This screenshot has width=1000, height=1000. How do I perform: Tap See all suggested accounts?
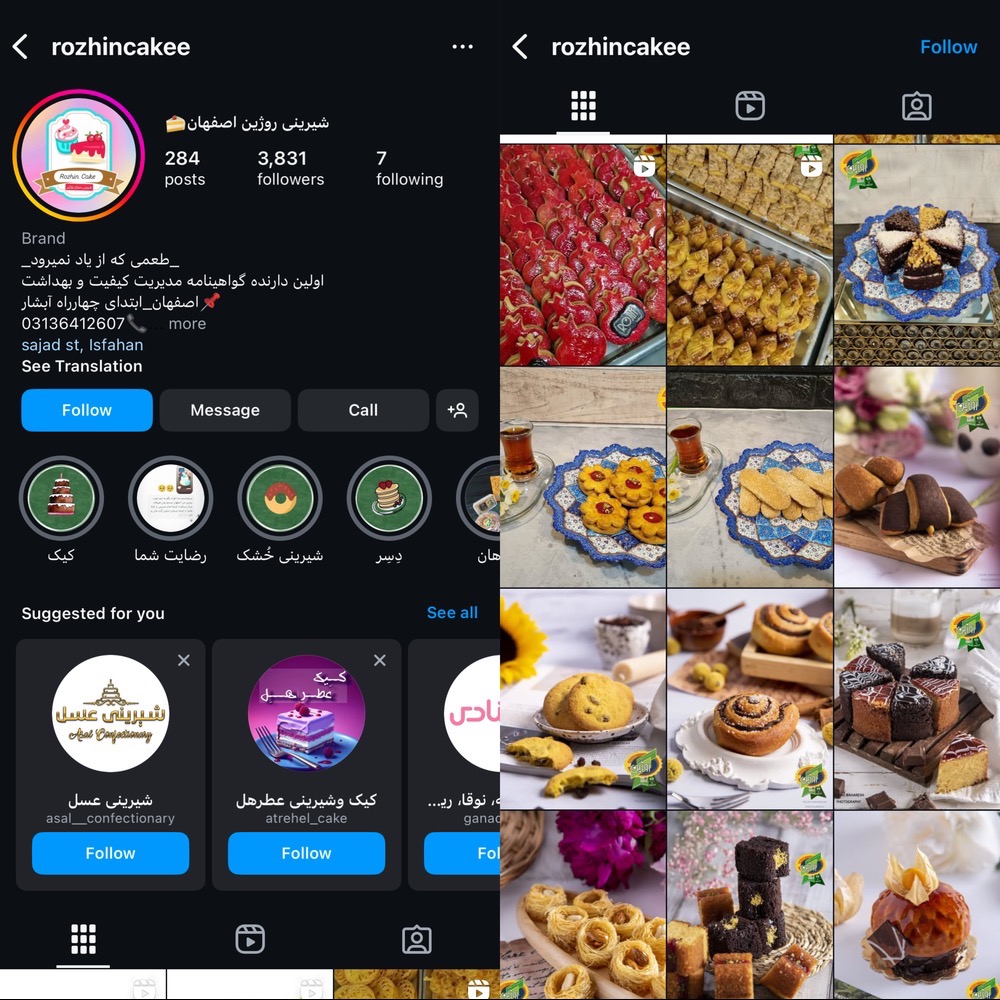coord(452,613)
